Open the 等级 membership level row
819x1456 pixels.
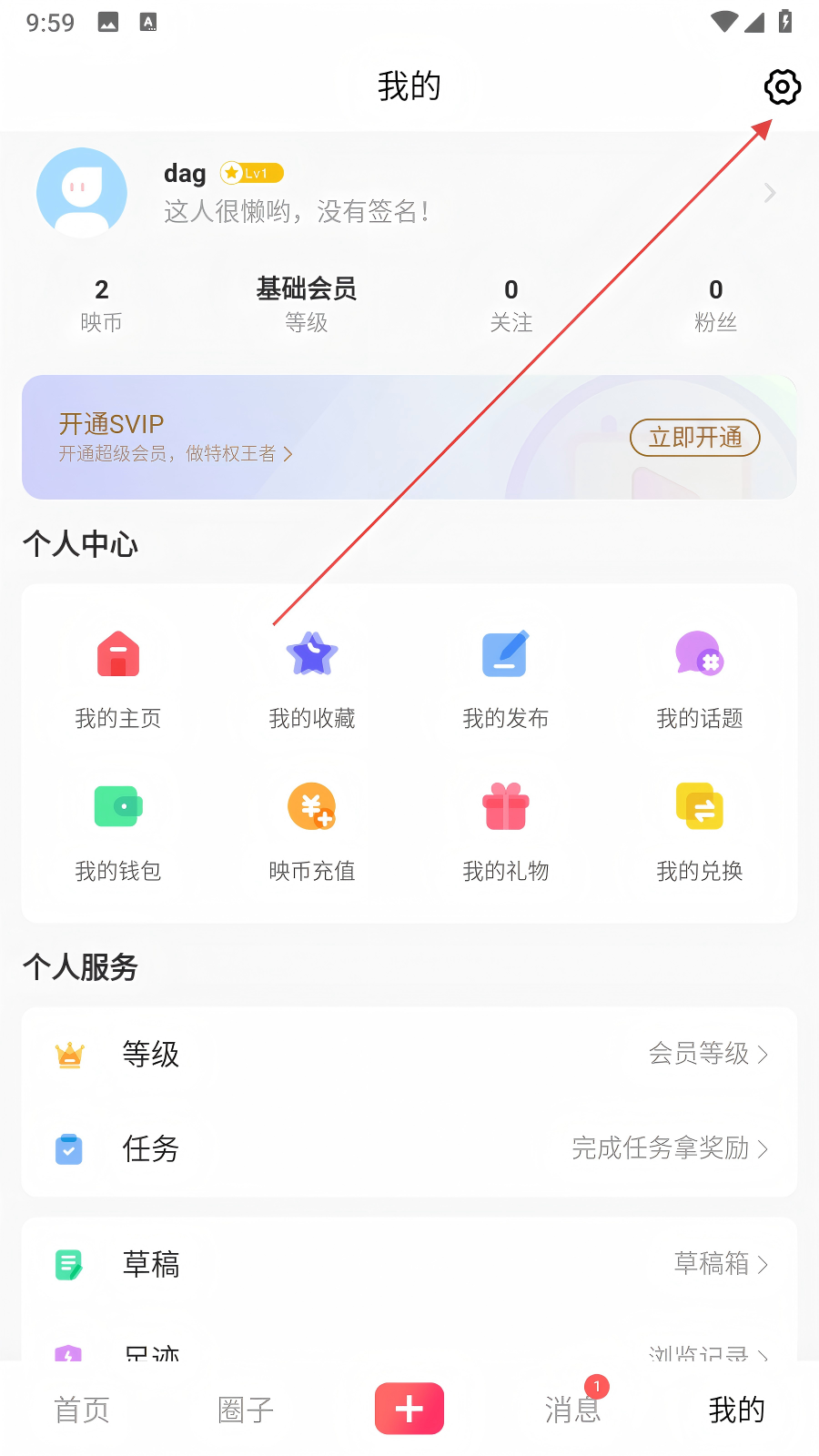409,1055
